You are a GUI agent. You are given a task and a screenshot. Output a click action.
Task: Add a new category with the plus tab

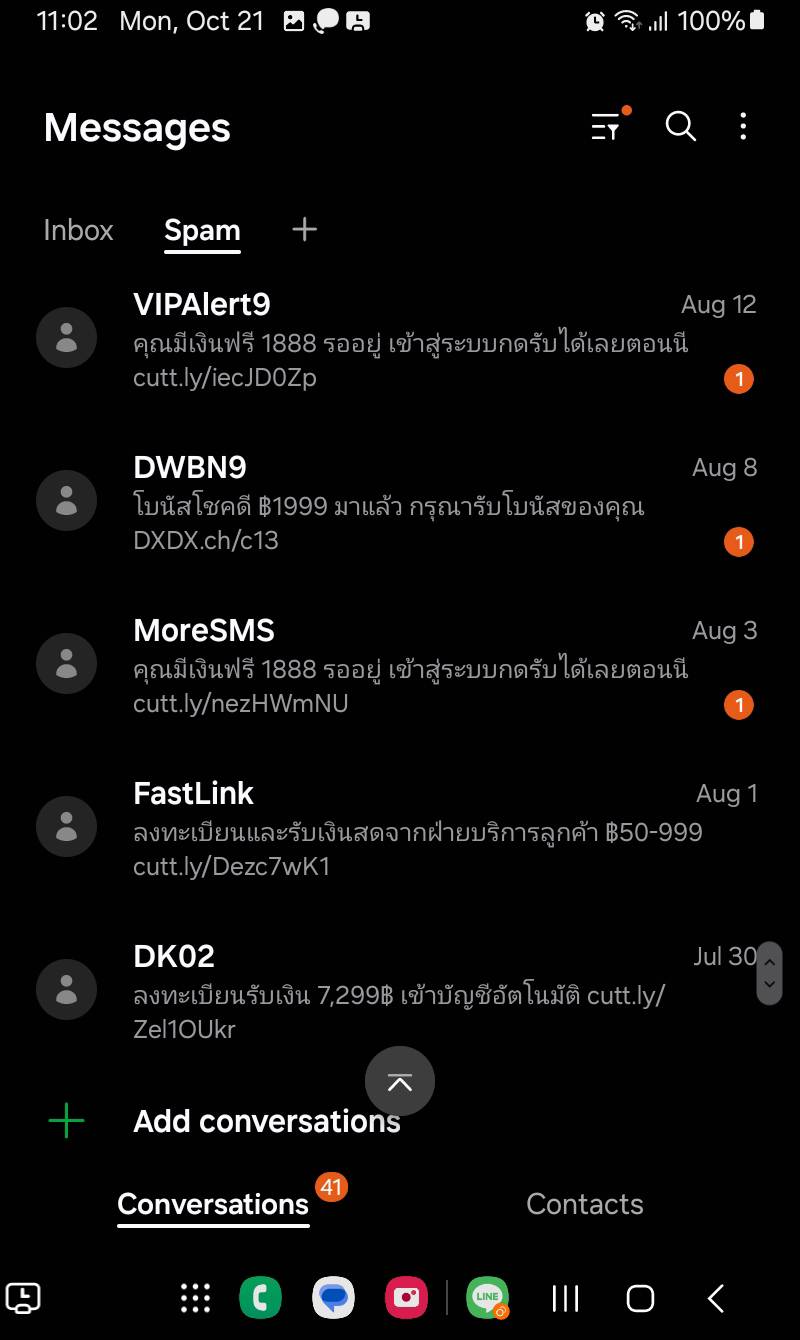coord(304,229)
